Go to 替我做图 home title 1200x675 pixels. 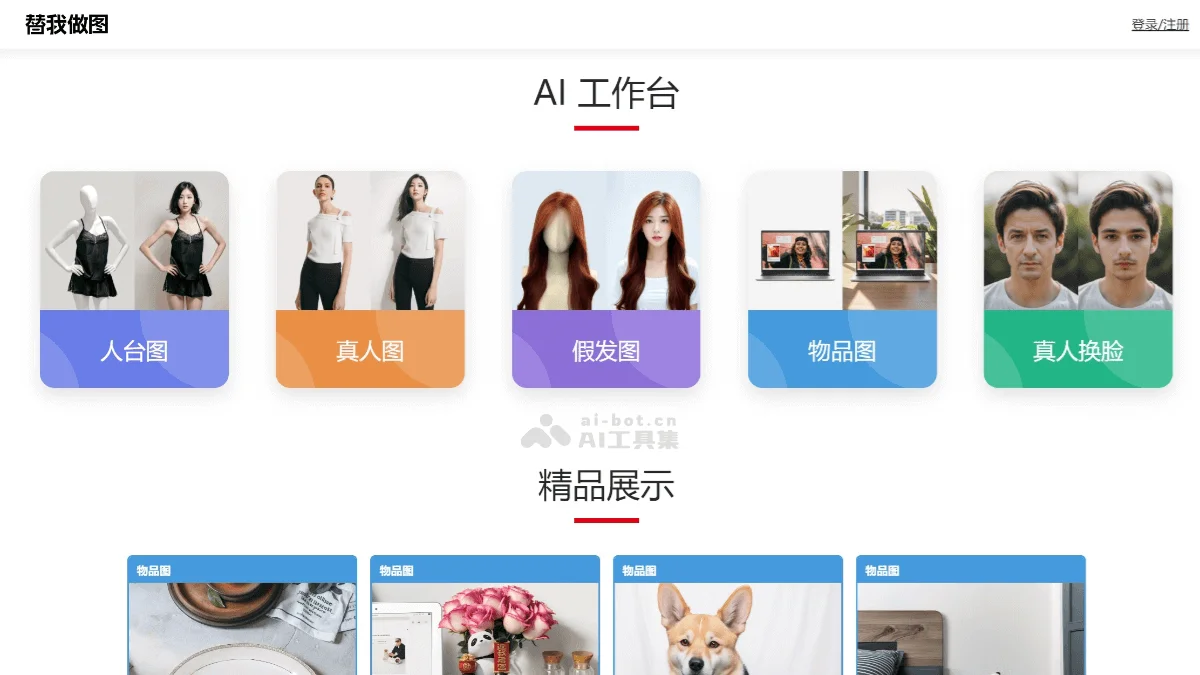point(67,25)
